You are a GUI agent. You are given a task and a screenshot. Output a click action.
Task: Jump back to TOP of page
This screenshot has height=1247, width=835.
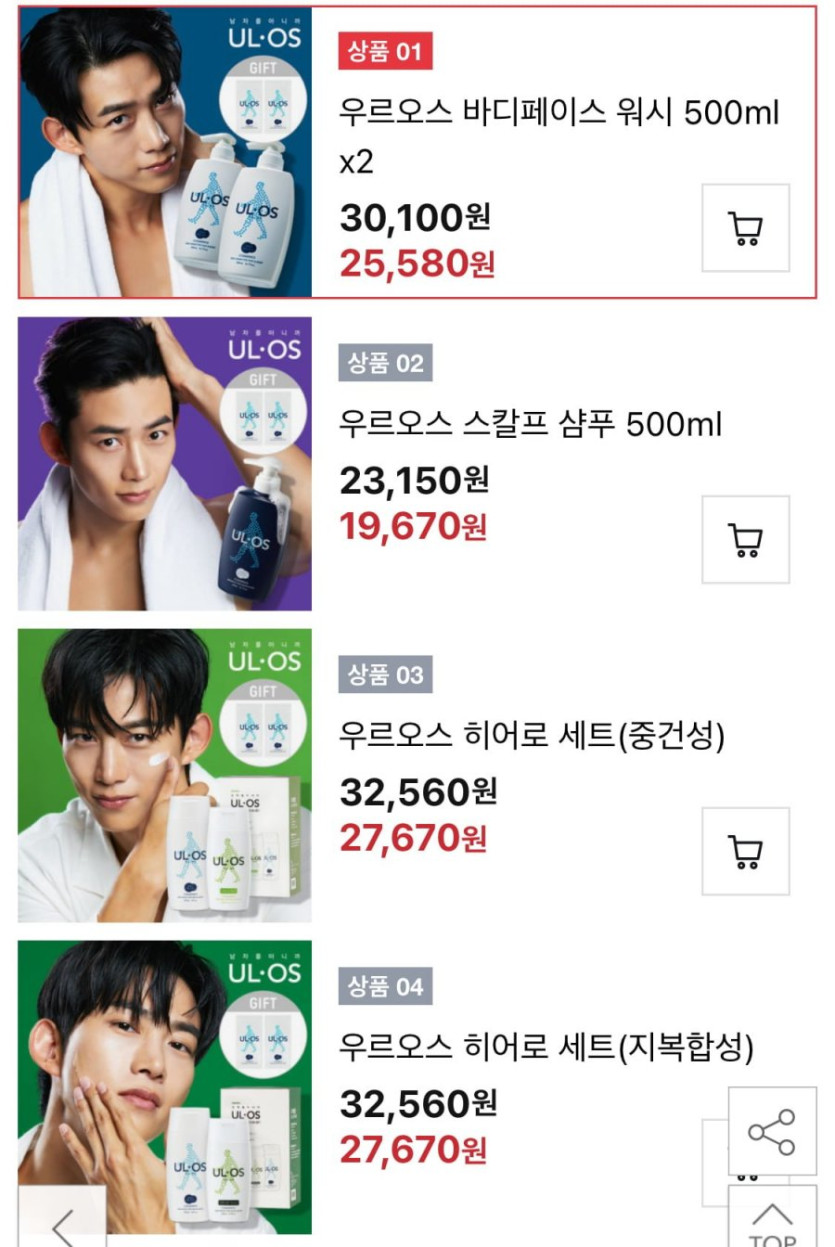coord(772,1221)
